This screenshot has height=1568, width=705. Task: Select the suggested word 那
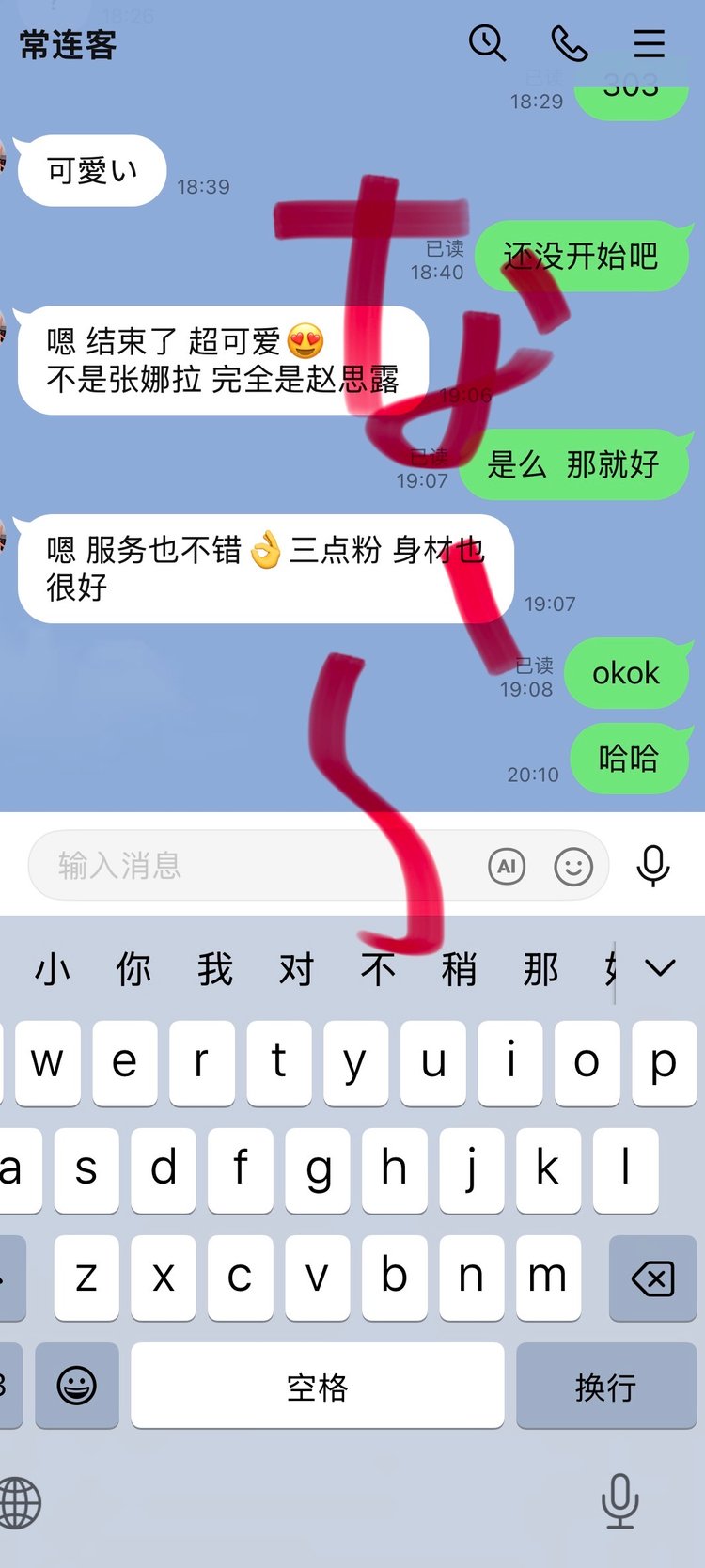click(540, 969)
